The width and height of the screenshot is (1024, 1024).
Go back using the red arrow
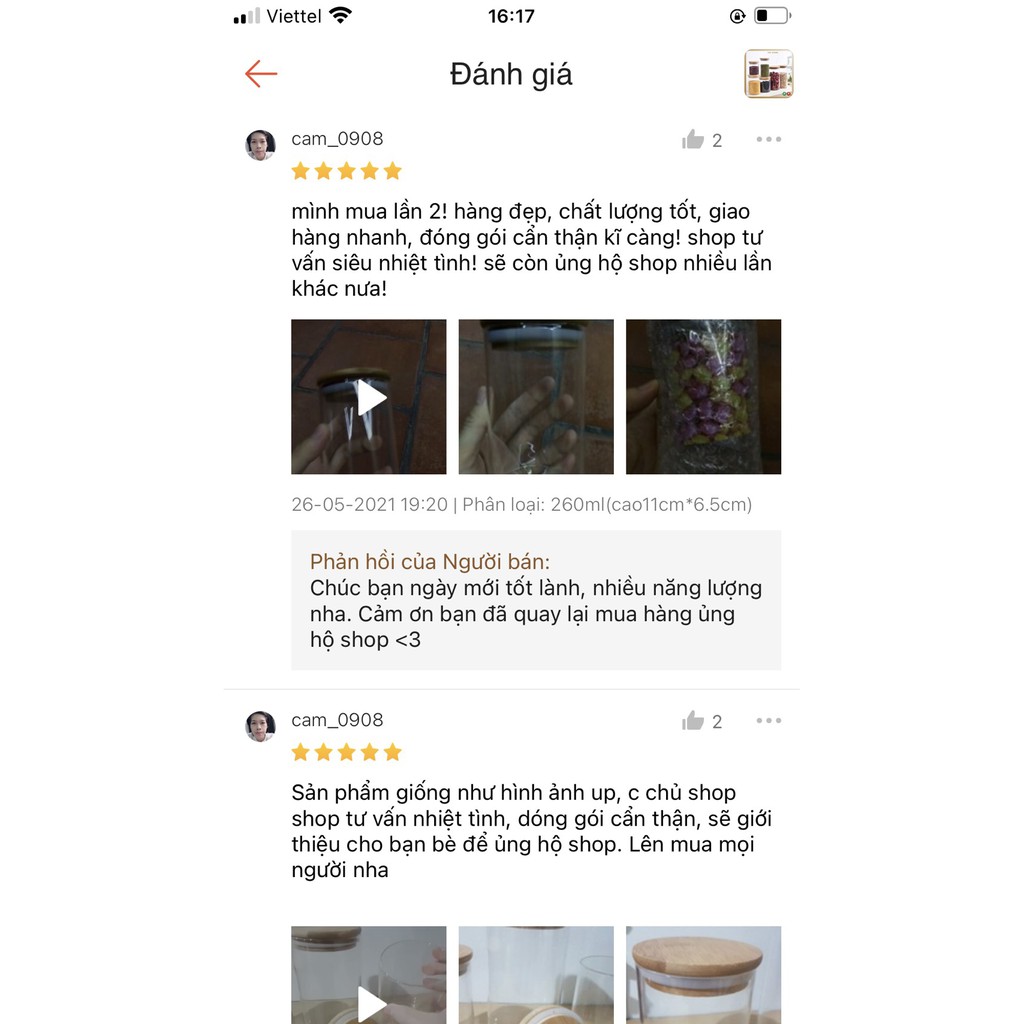(261, 74)
